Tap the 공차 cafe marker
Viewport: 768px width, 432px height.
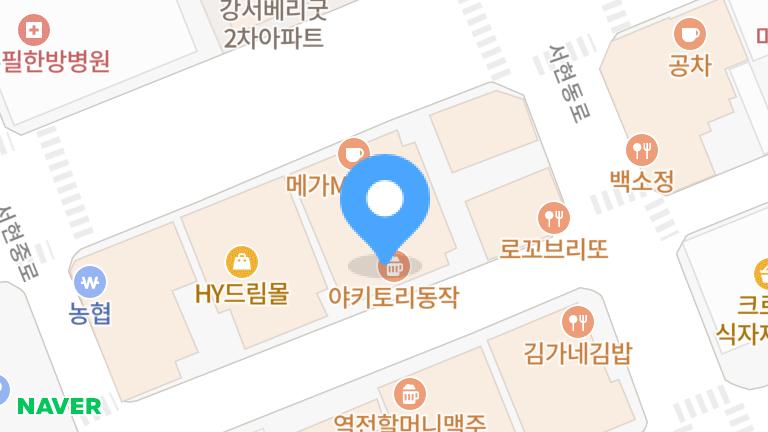pyautogui.click(x=689, y=35)
